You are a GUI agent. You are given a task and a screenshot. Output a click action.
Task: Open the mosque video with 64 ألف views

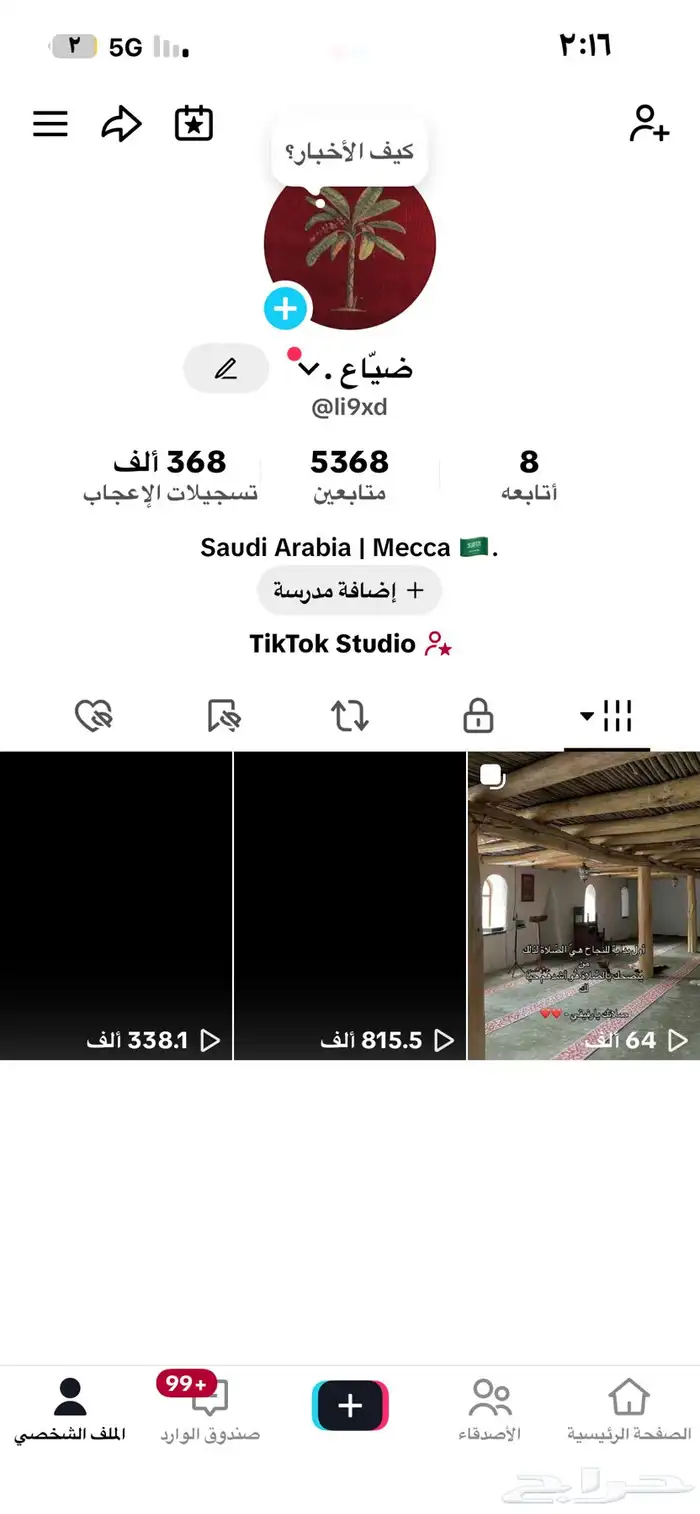click(584, 905)
